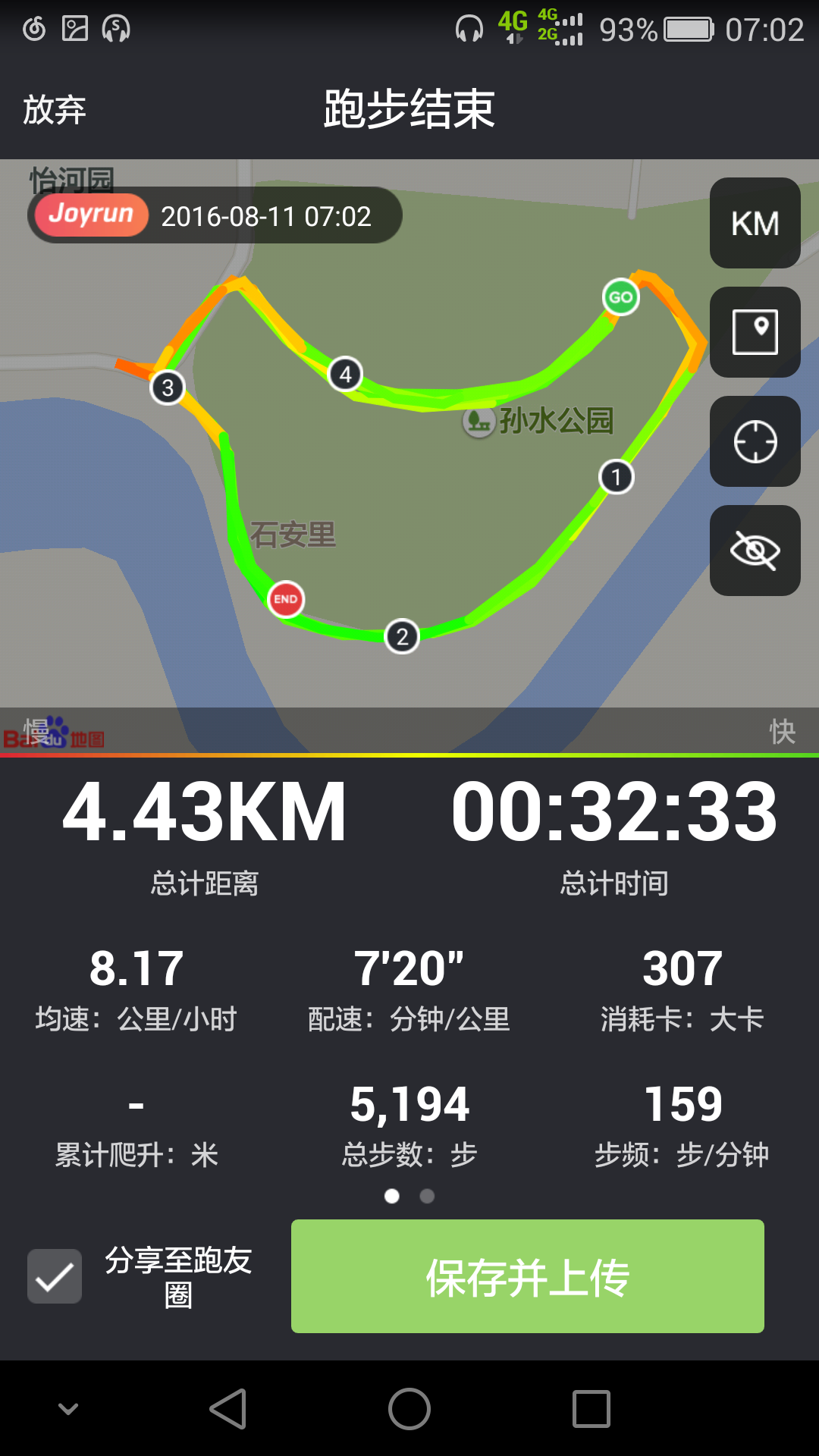
Task: Select kilometer marker 4 on the map
Action: click(x=346, y=373)
